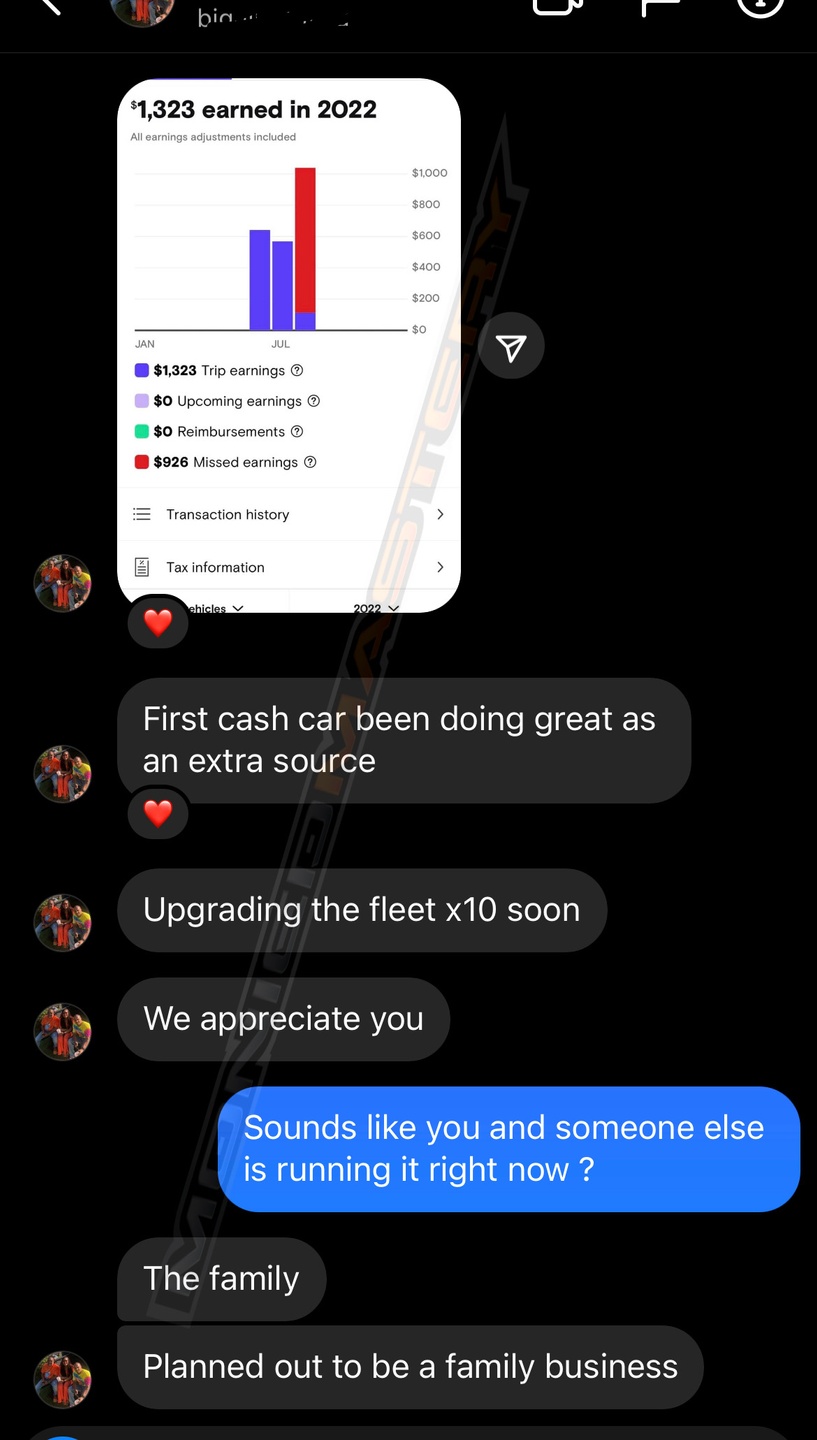The height and width of the screenshot is (1440, 817).
Task: Start a video call with this contact
Action: tap(558, 6)
